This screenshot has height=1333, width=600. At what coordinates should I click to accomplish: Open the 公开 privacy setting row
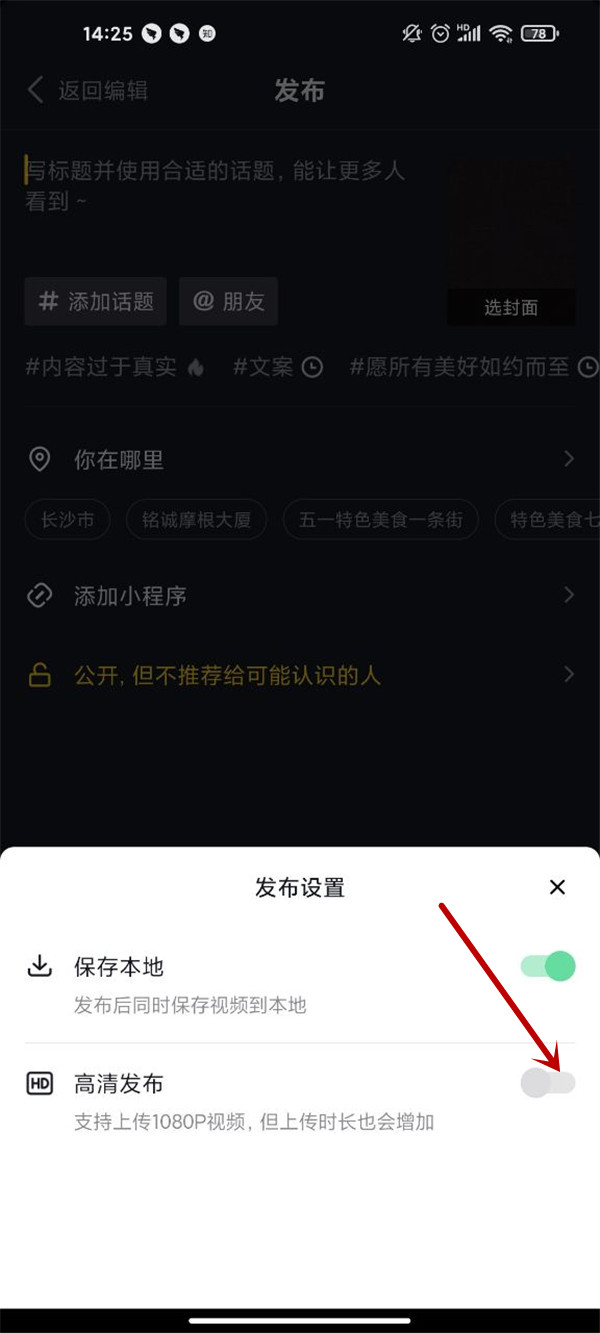tap(300, 676)
